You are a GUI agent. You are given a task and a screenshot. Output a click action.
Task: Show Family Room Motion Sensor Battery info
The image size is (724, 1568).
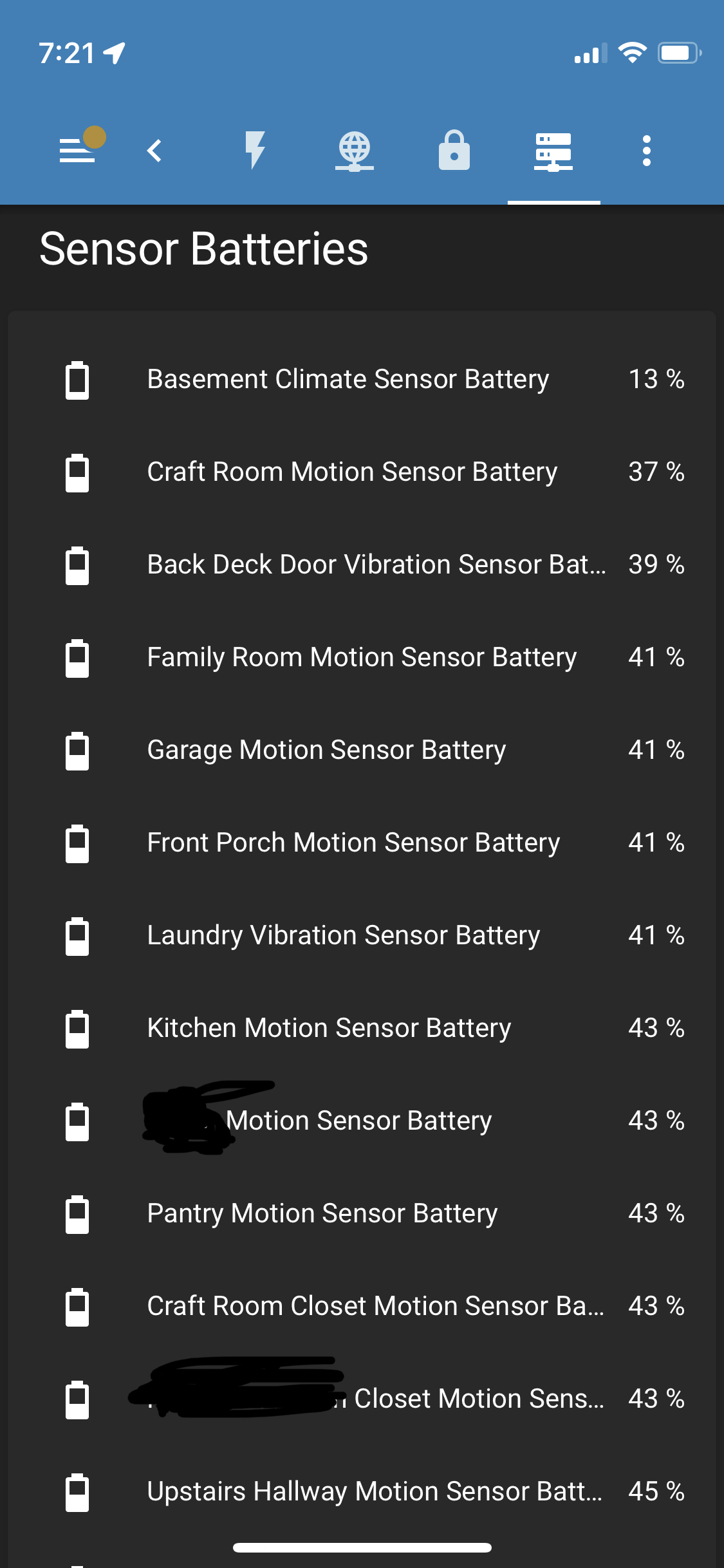click(x=362, y=657)
